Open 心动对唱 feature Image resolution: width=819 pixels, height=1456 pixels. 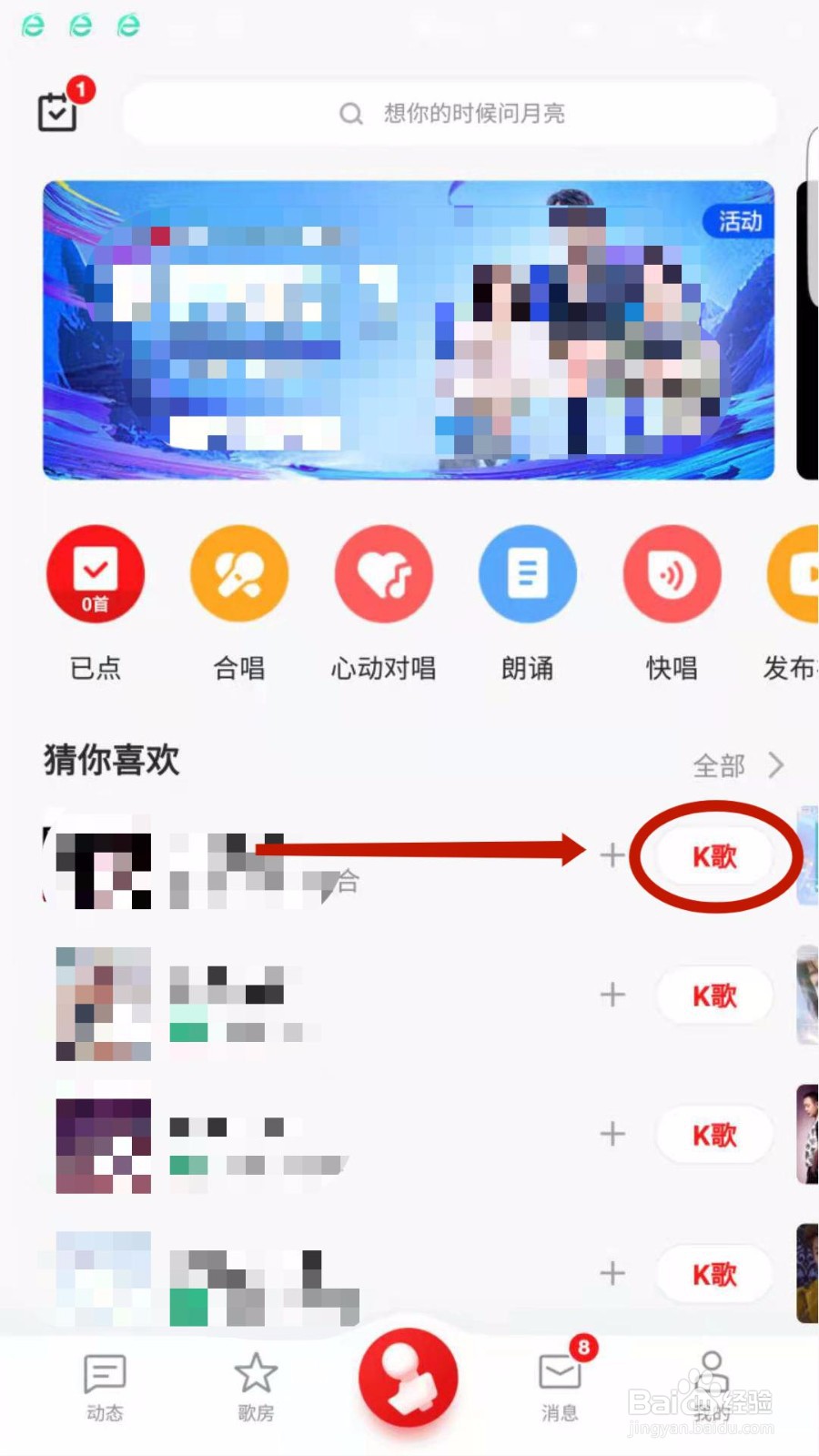pos(383,574)
